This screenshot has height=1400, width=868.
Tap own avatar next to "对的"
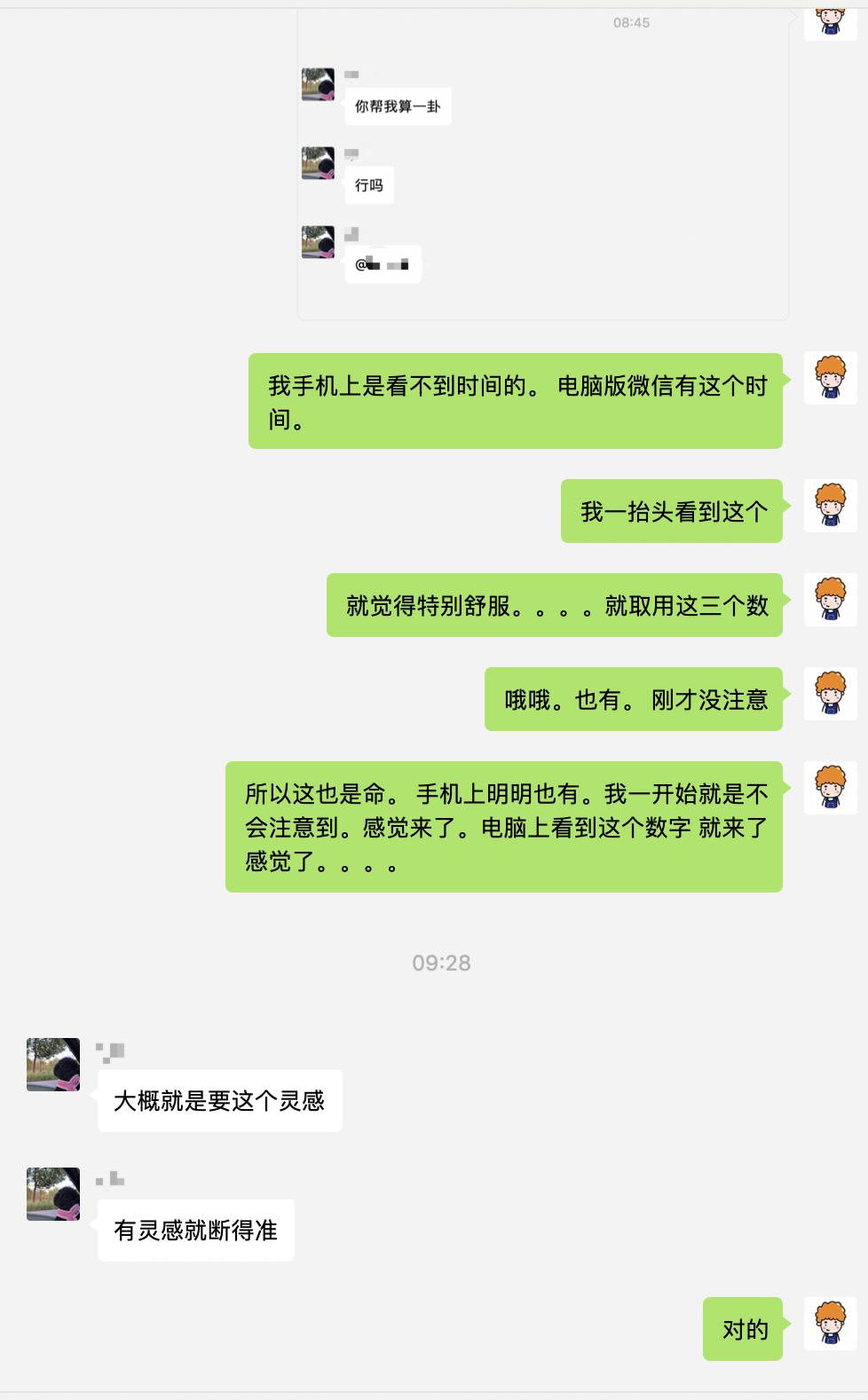pos(831,1324)
